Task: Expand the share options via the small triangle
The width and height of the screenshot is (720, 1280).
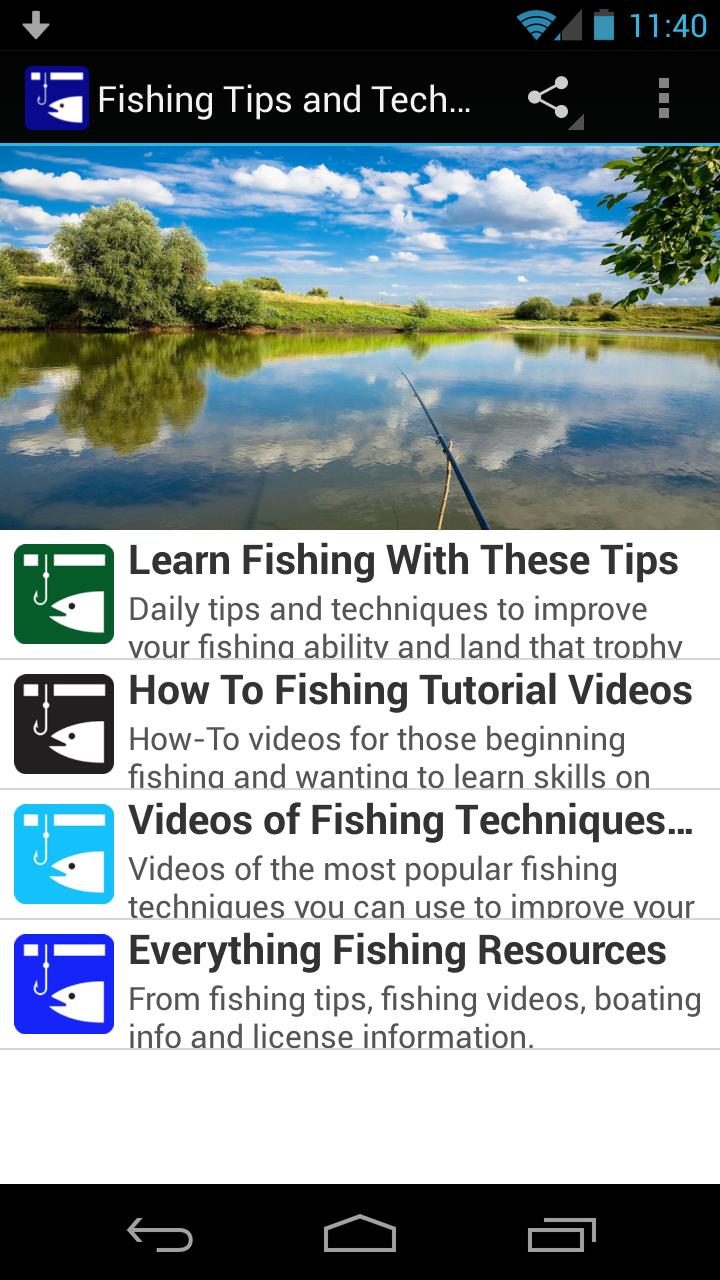Action: 577,121
